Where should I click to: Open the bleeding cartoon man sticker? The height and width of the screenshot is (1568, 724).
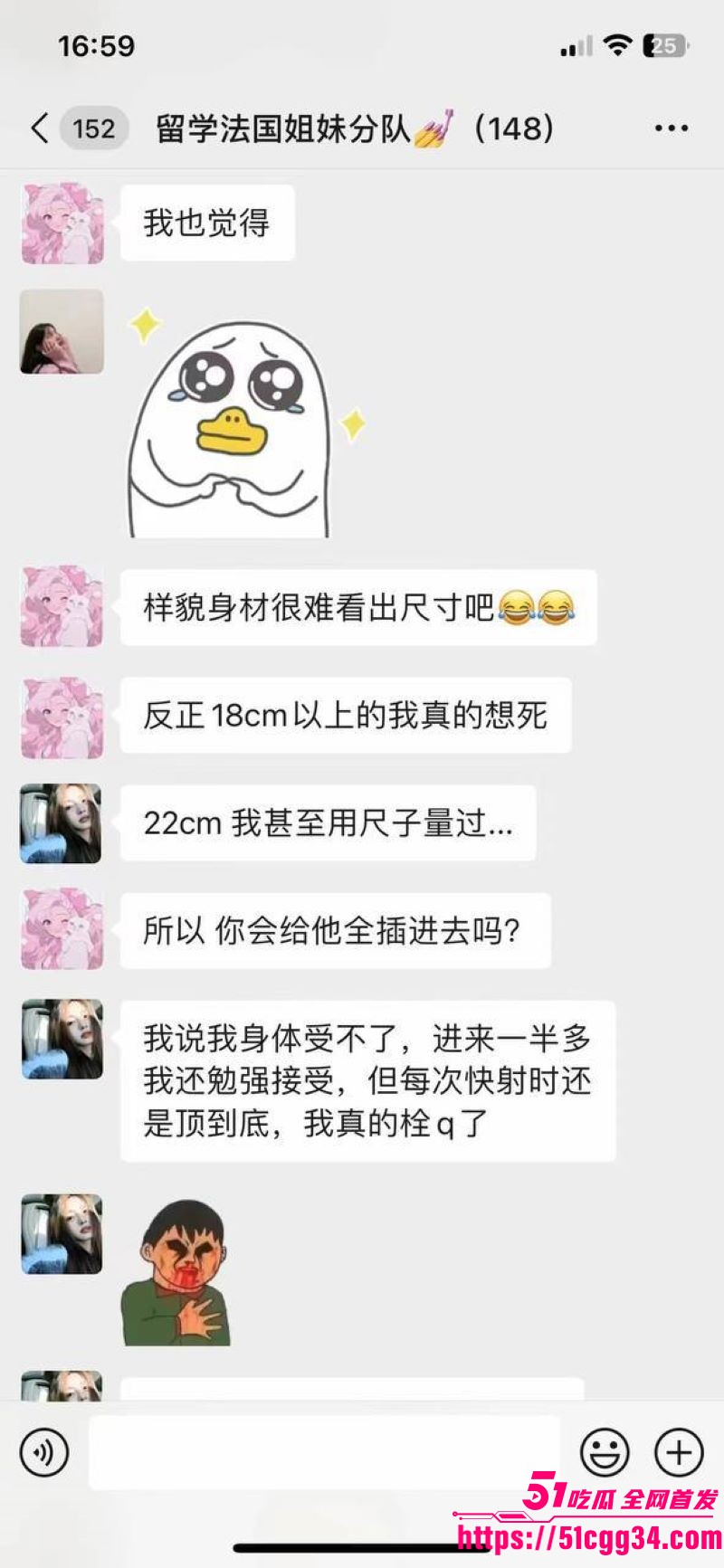pos(177,1271)
